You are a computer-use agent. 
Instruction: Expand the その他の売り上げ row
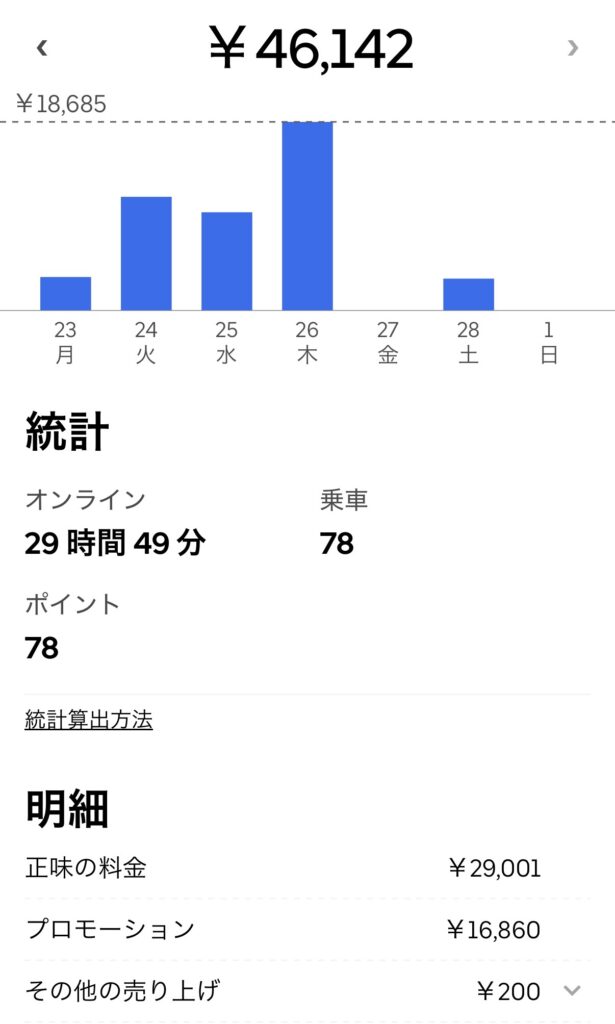pyautogui.click(x=572, y=990)
